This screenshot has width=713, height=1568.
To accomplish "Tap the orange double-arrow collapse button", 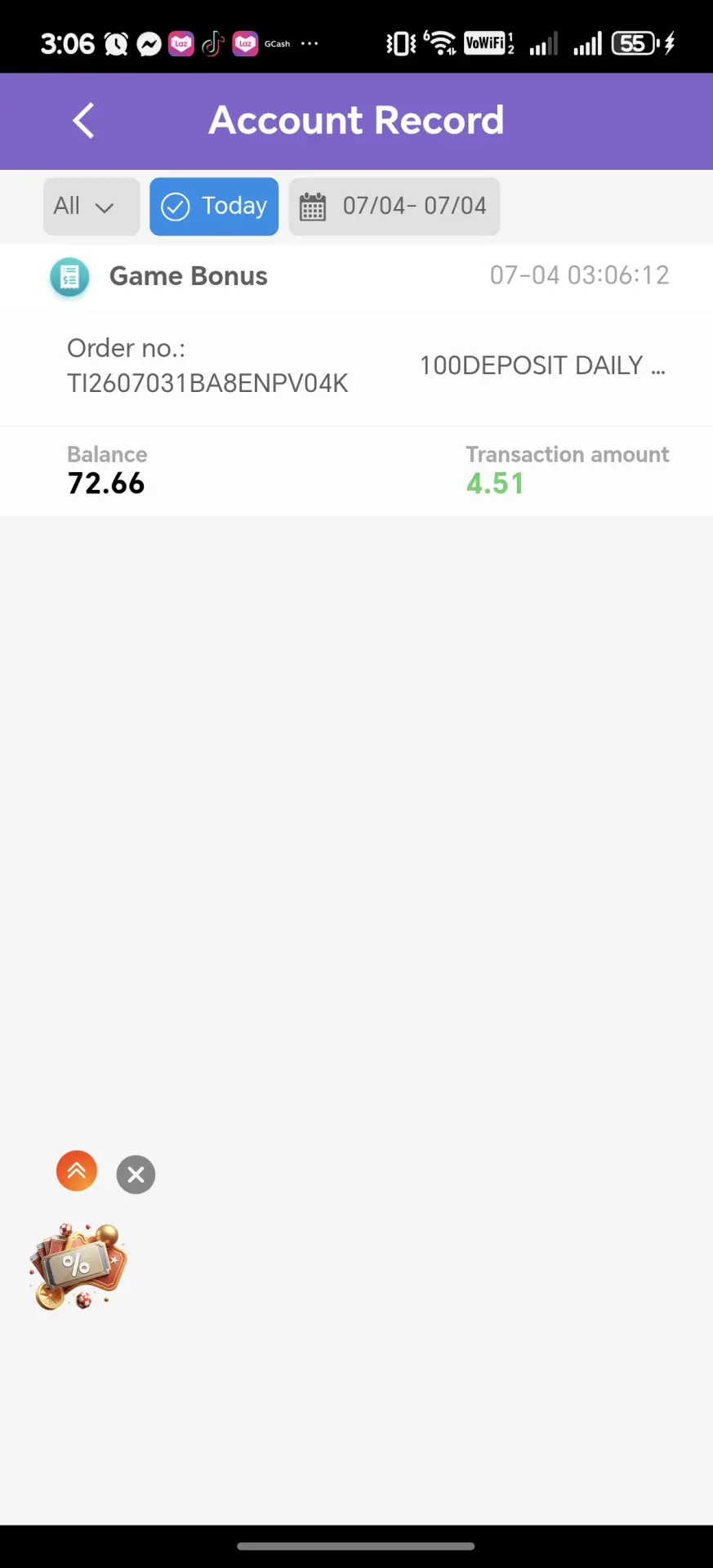I will click(x=77, y=1171).
